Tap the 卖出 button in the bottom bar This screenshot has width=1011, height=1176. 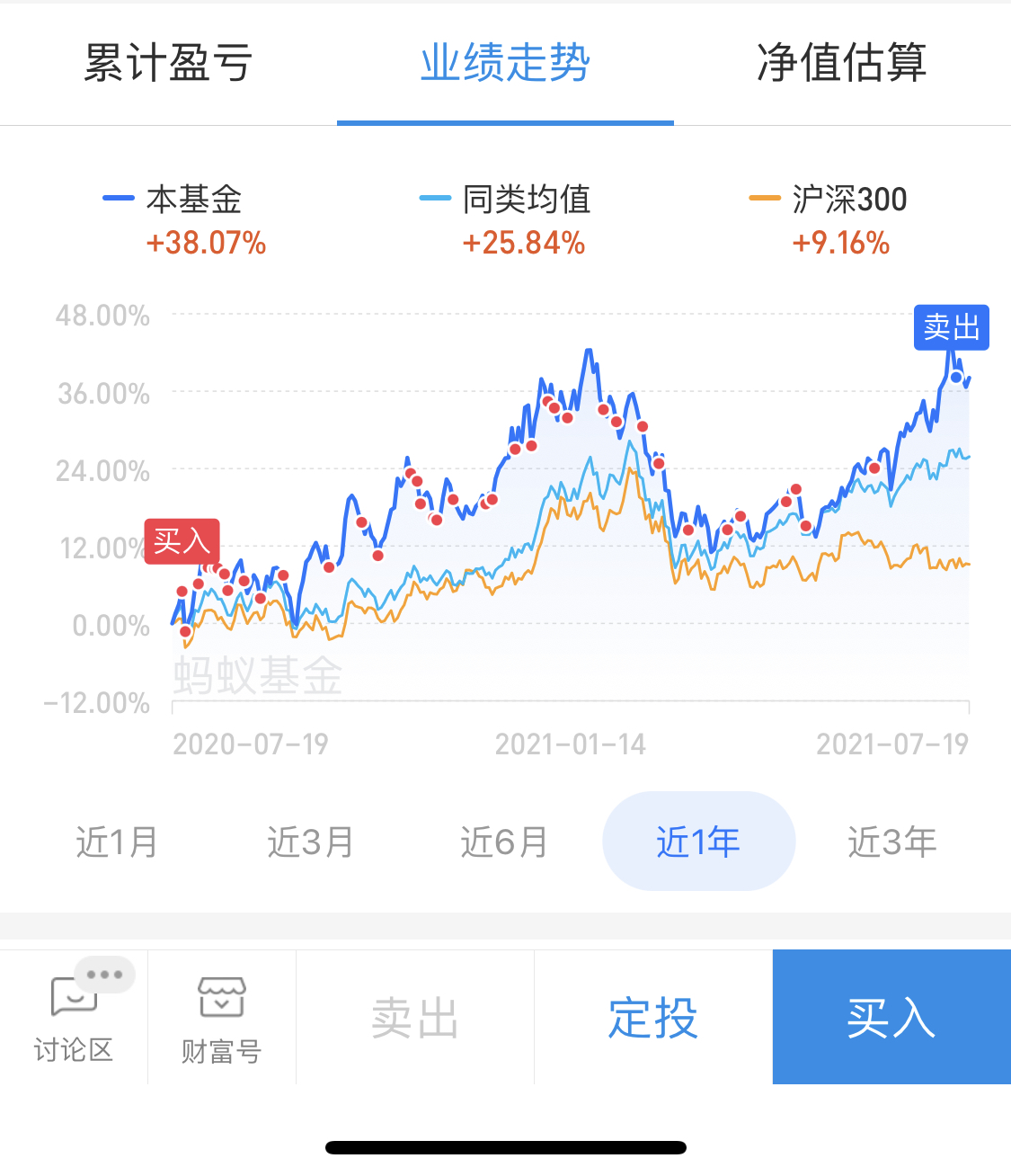pyautogui.click(x=415, y=1018)
